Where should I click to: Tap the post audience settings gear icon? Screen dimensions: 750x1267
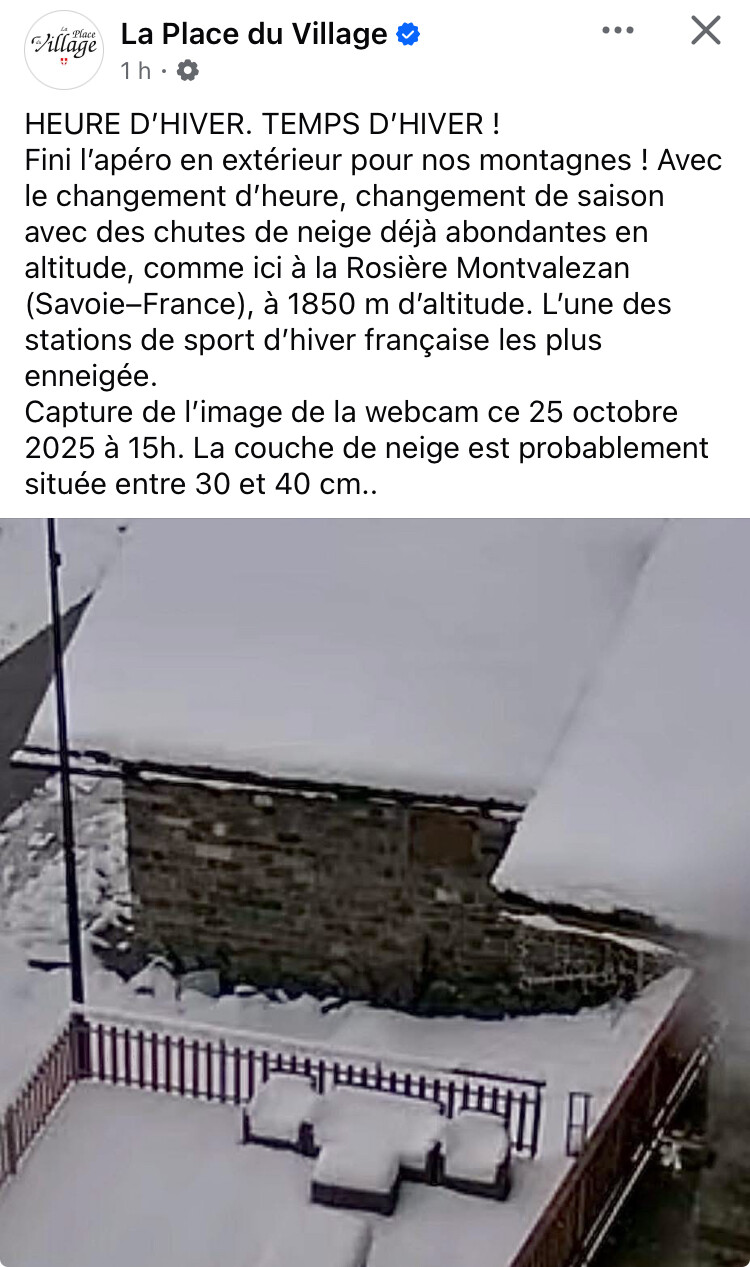[187, 71]
